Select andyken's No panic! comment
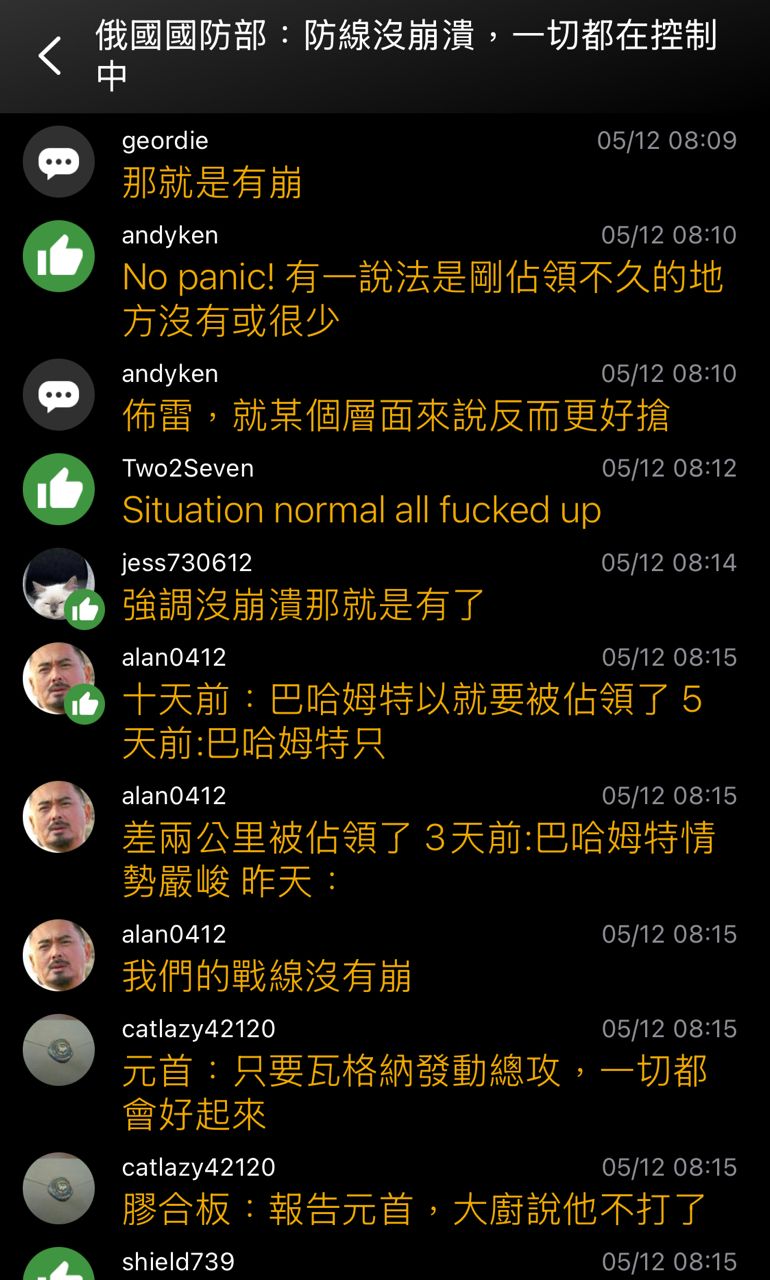 click(422, 298)
